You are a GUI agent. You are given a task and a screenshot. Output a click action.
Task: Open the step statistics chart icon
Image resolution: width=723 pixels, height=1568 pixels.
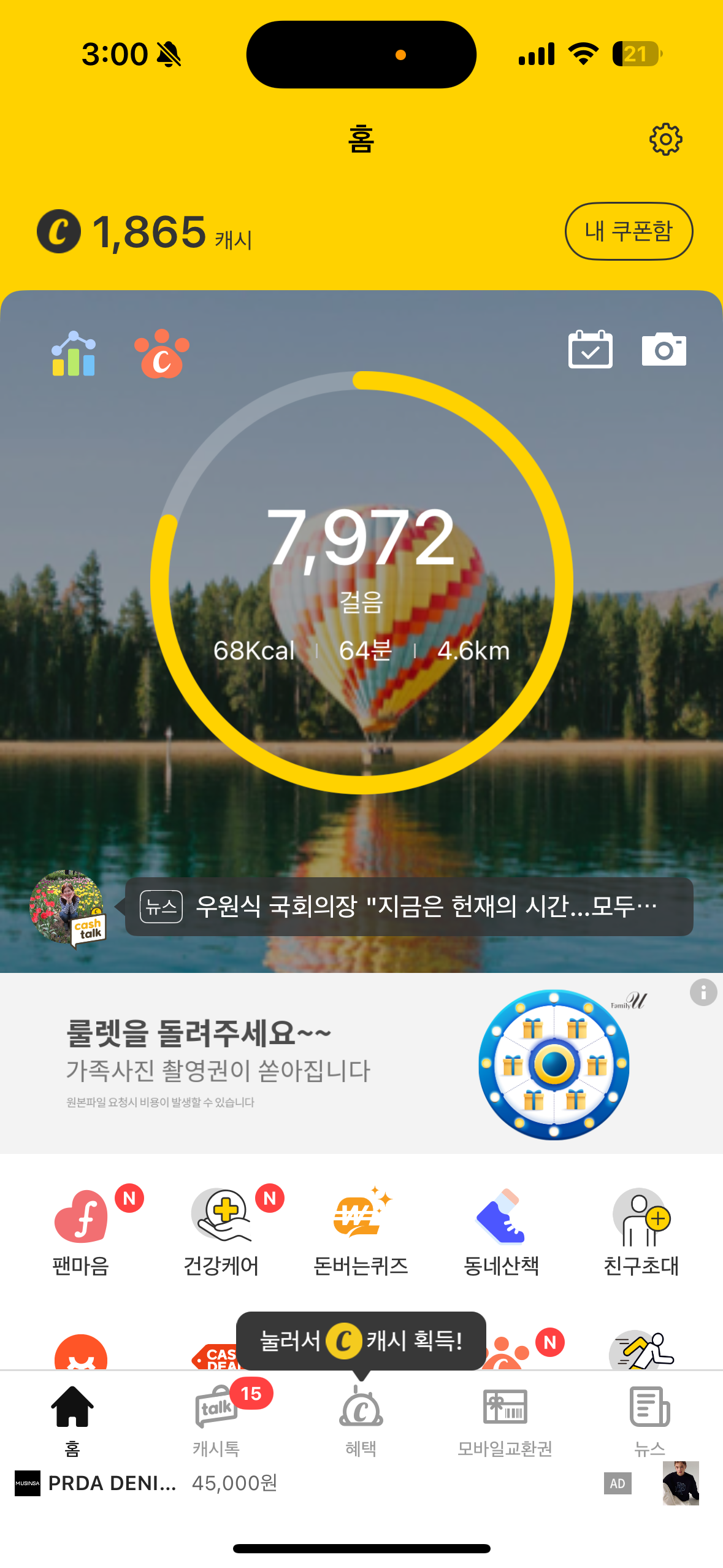(74, 354)
